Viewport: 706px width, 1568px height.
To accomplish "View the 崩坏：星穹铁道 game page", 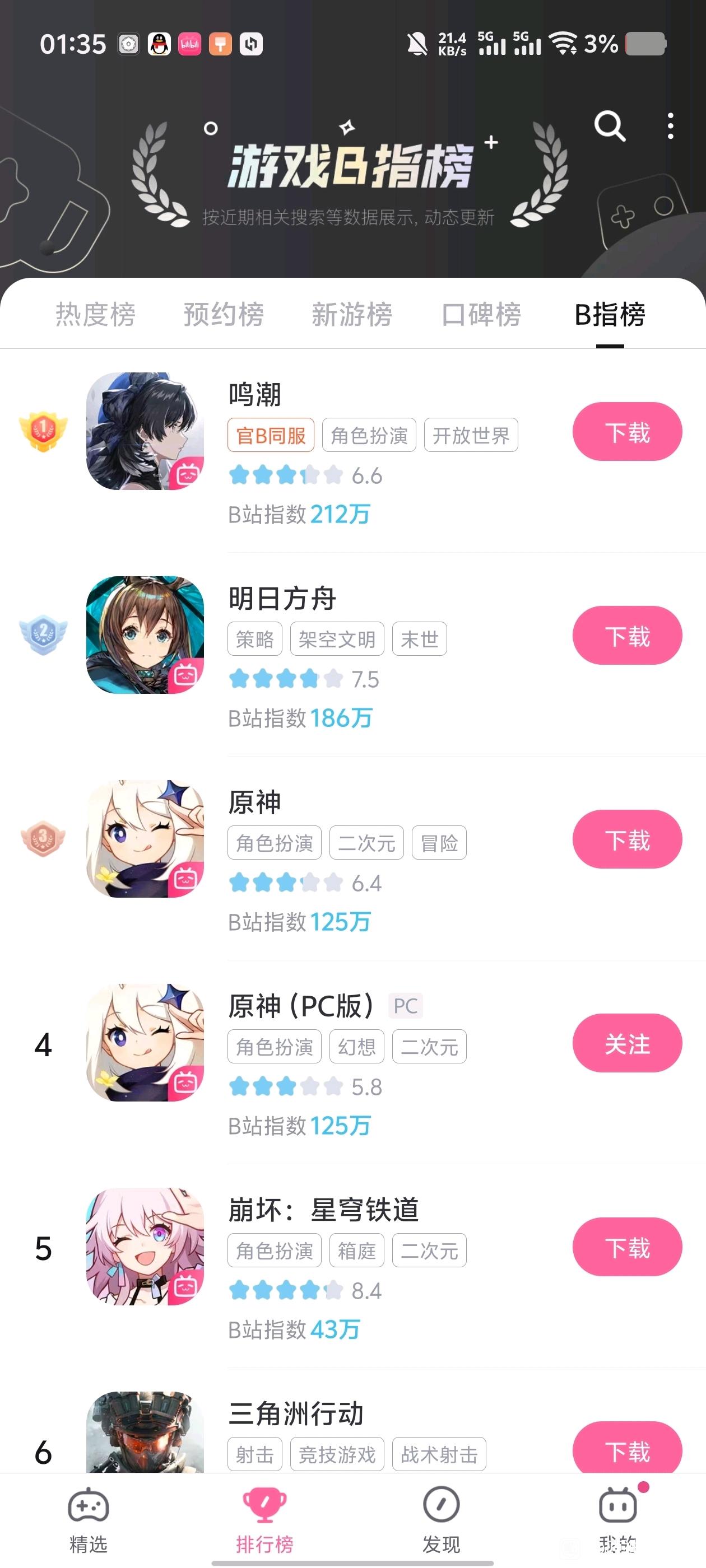I will click(323, 1210).
